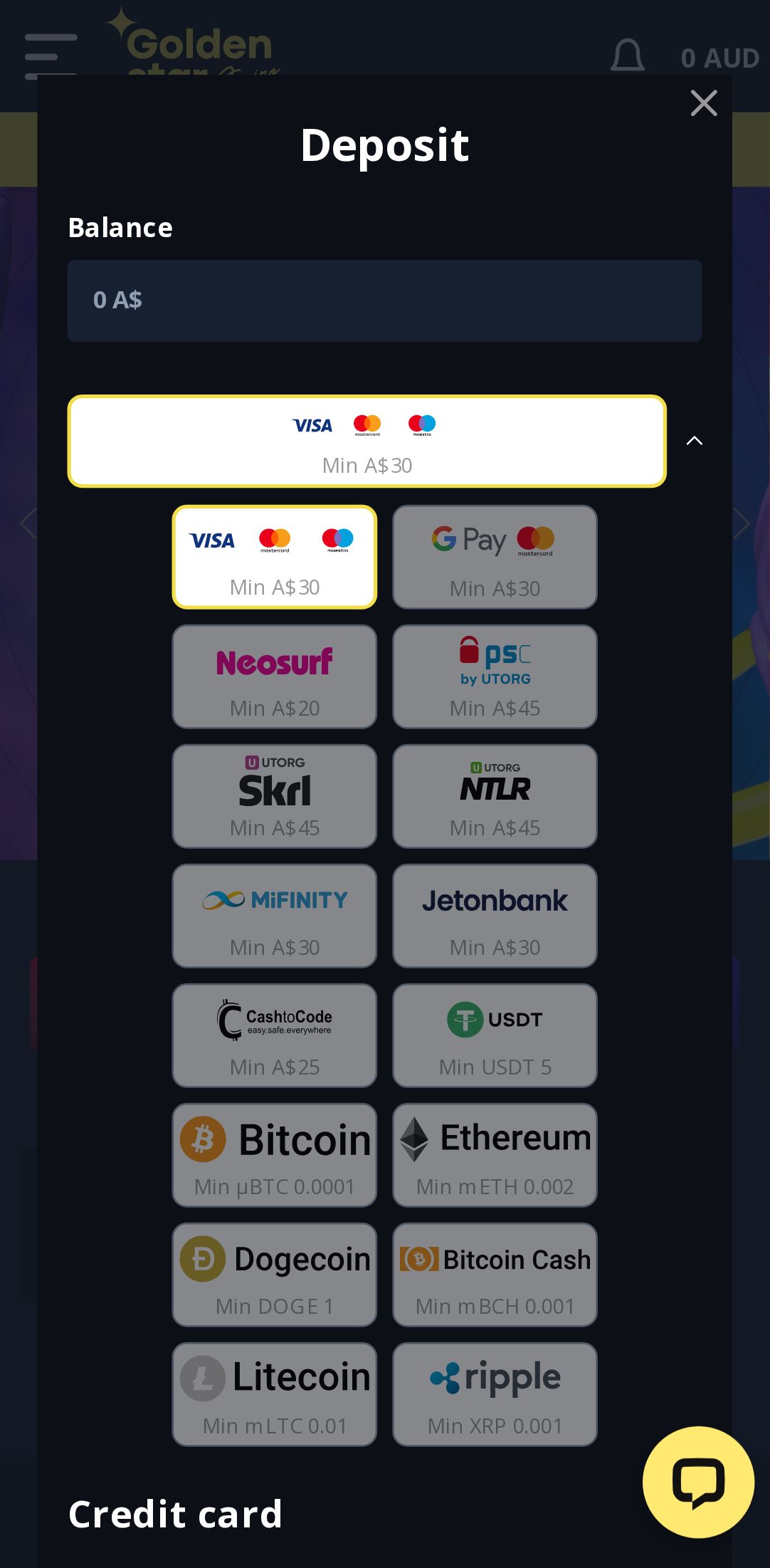Image resolution: width=770 pixels, height=1568 pixels.
Task: Pick PSC by UTORG payment
Action: tap(495, 676)
